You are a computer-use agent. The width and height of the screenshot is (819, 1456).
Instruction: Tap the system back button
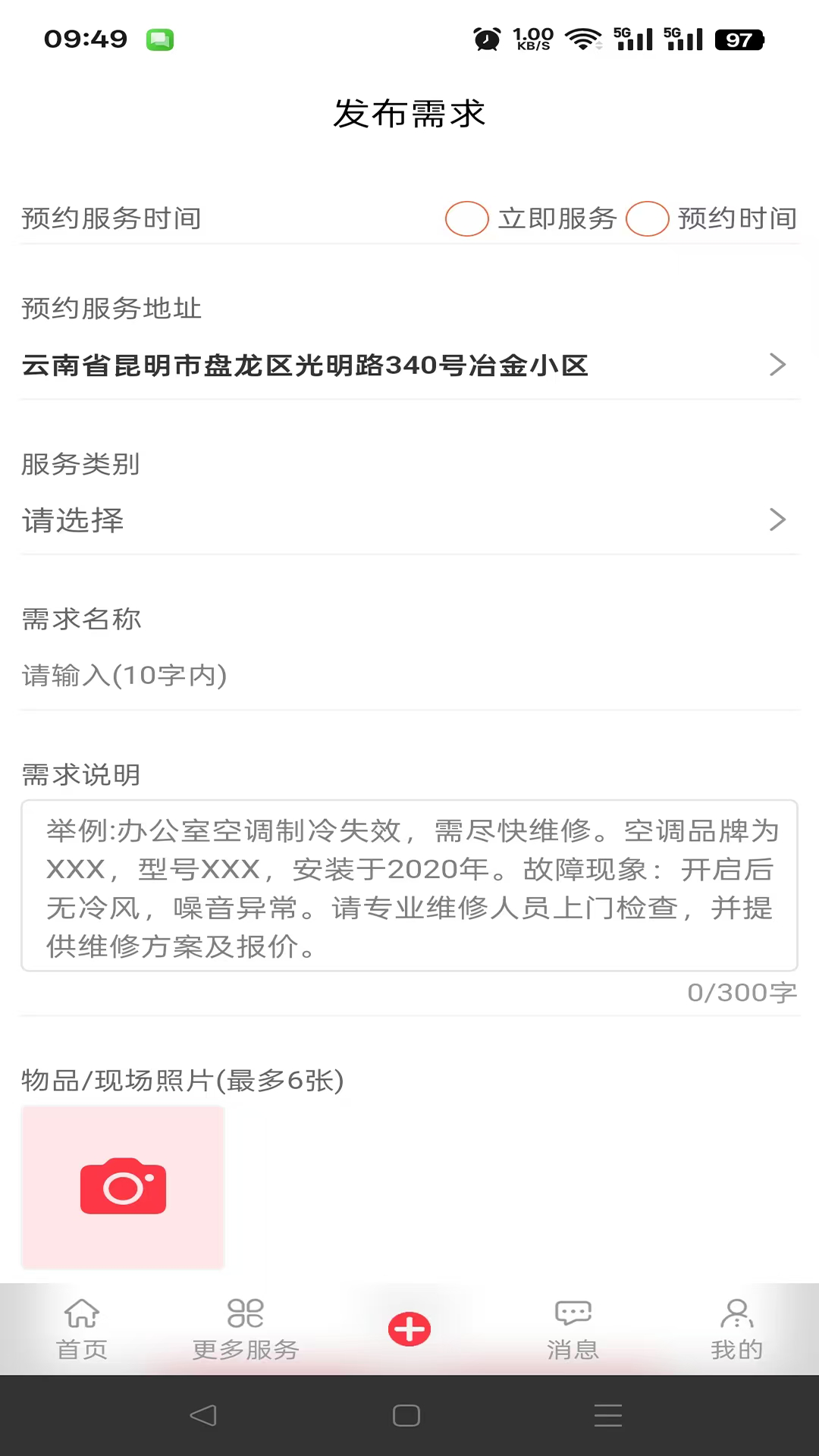pos(203,1415)
